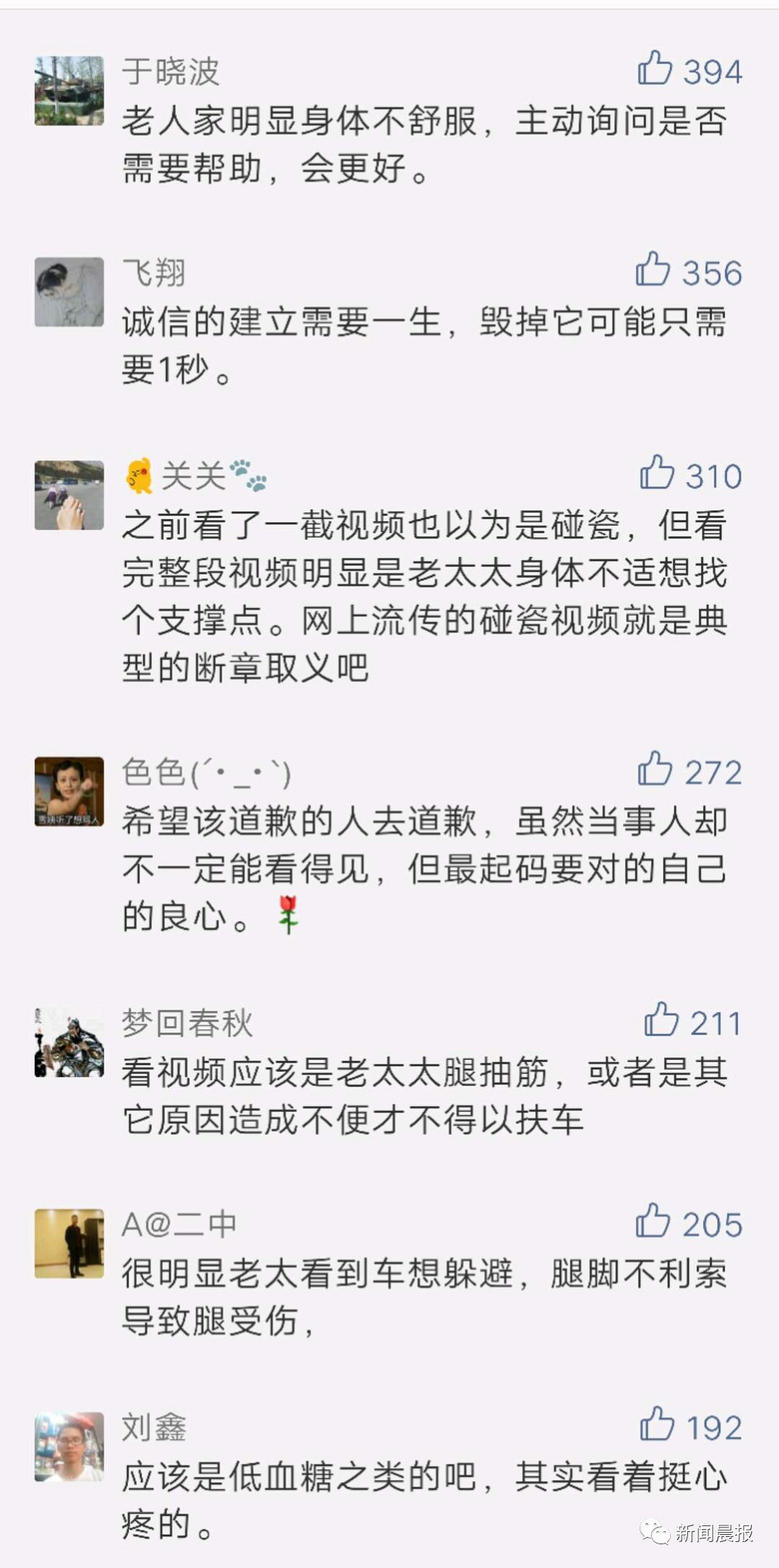Like 于晓波's comment
Viewport: 779px width, 1568px height.
[x=655, y=69]
